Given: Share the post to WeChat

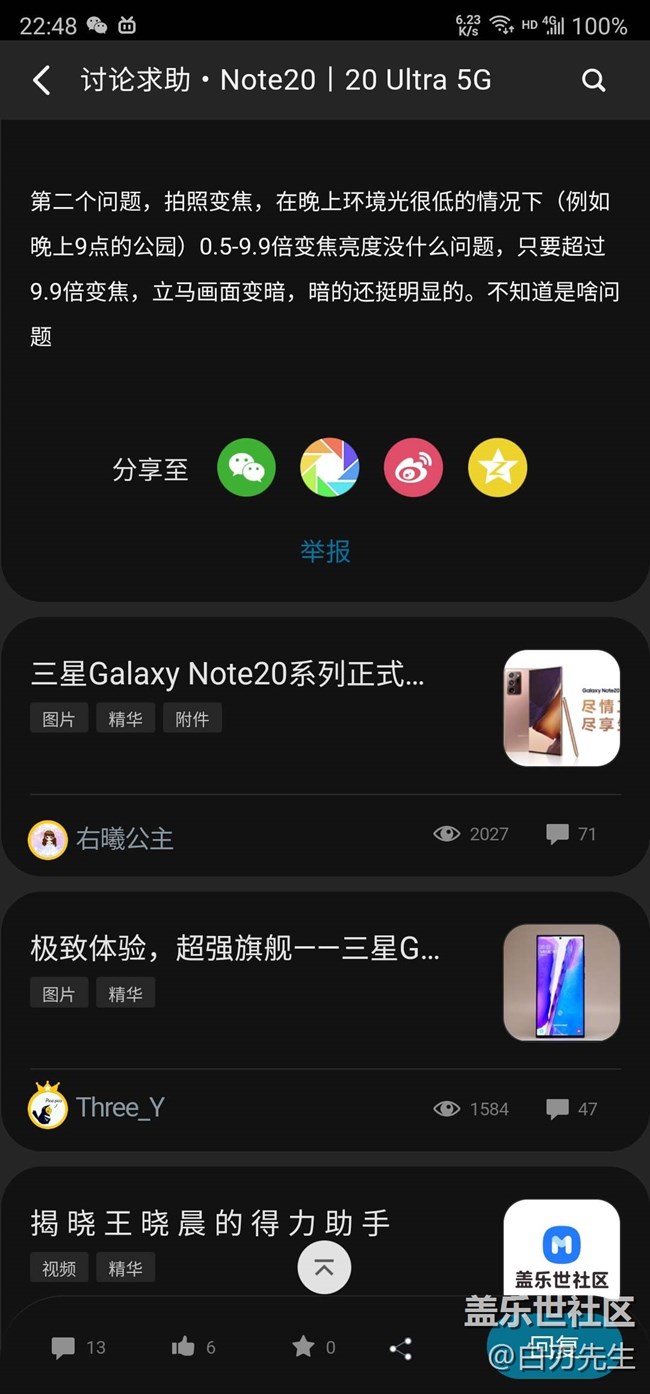Looking at the screenshot, I should [x=246, y=468].
